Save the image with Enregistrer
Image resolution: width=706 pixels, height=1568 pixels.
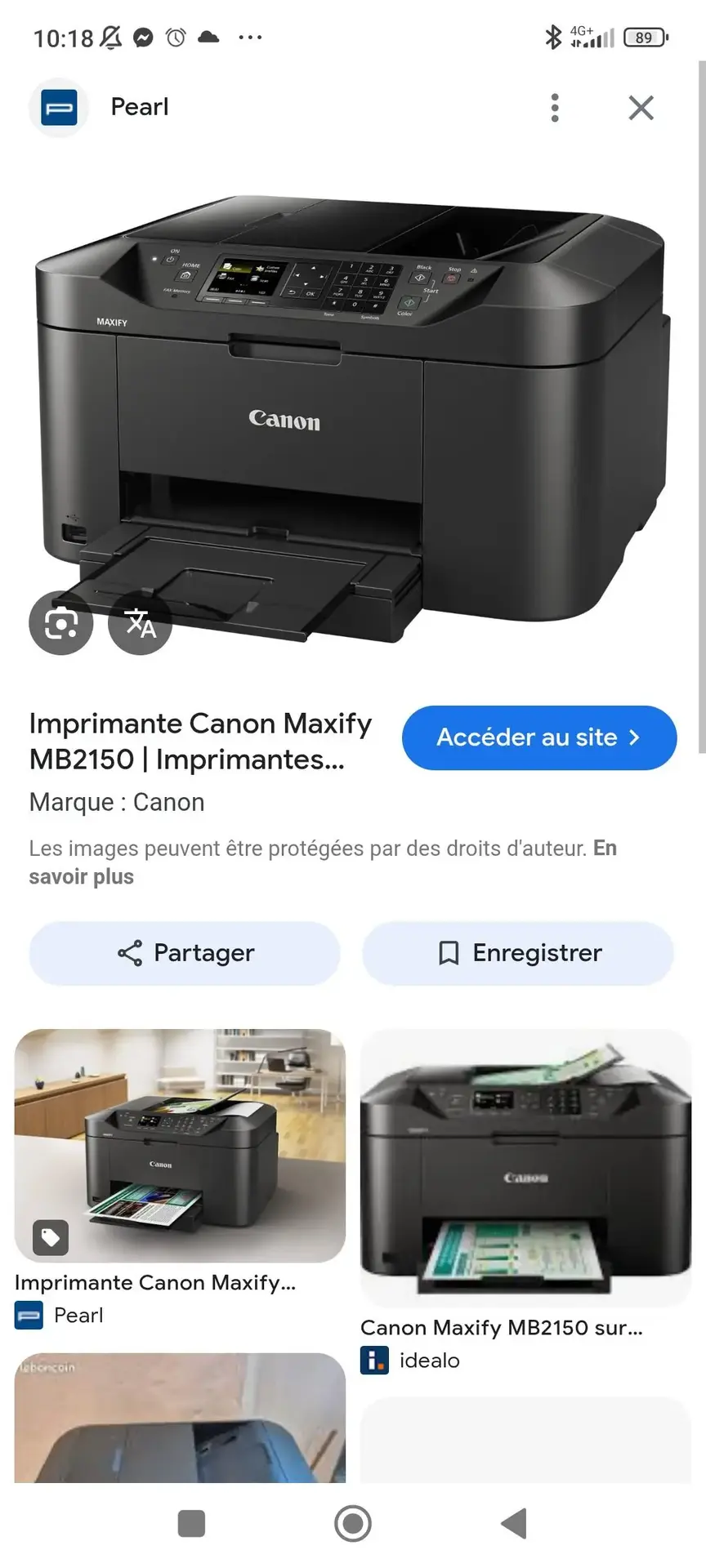518,953
